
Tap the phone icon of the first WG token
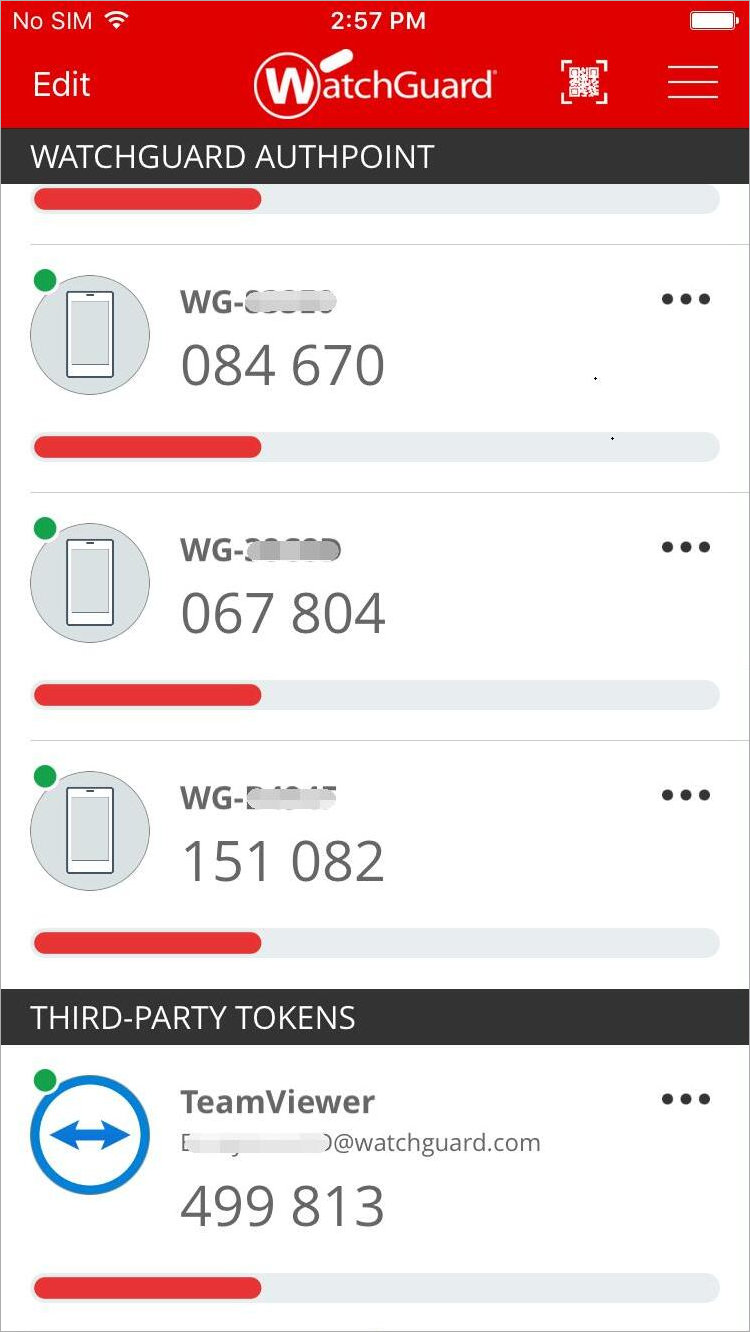89,334
